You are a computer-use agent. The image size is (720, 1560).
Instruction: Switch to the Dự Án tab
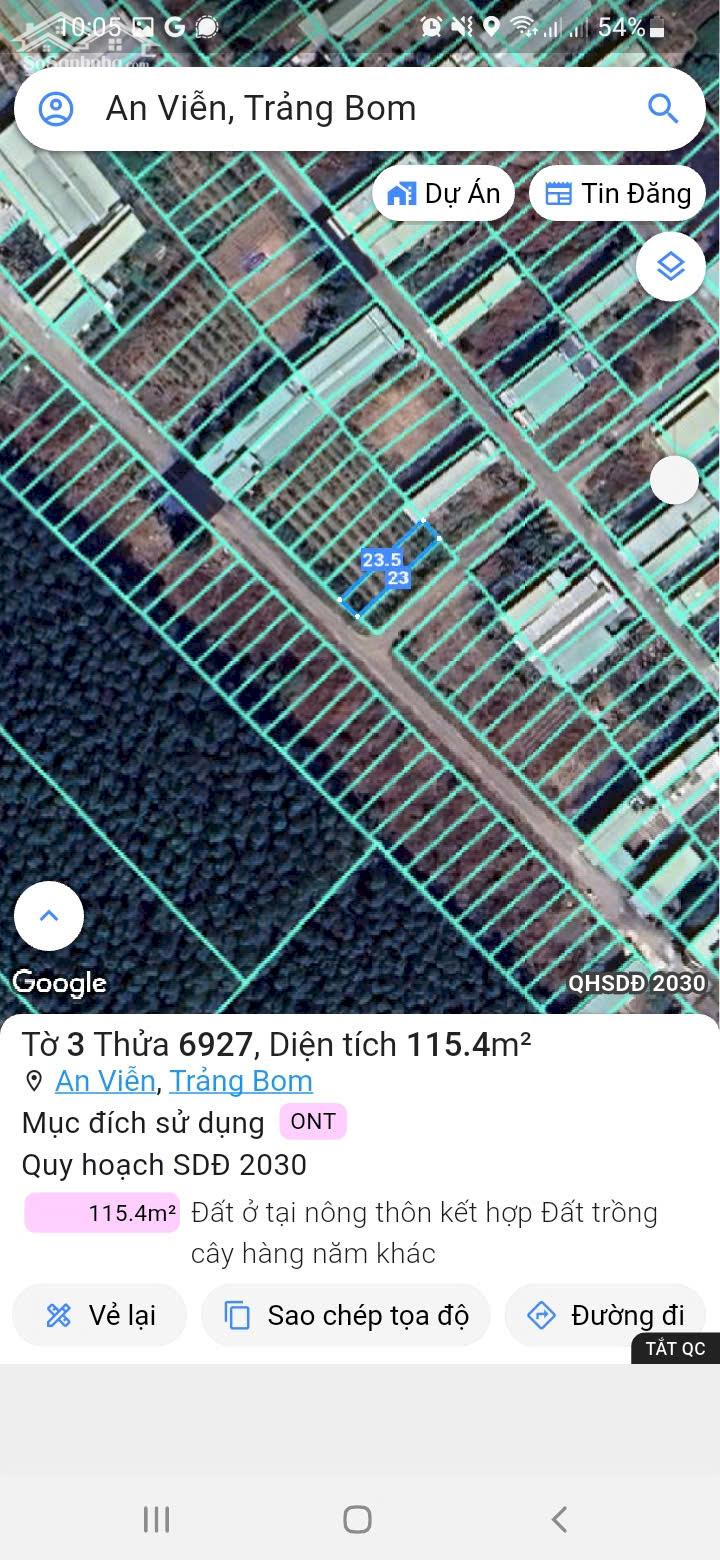pyautogui.click(x=443, y=193)
